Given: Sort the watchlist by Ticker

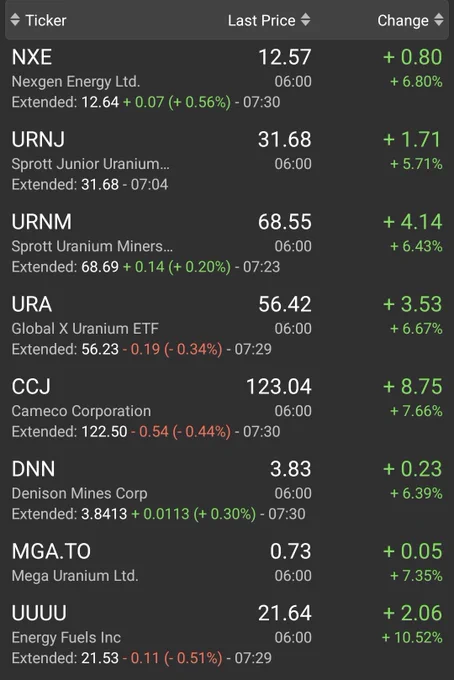Looking at the screenshot, I should [39, 20].
